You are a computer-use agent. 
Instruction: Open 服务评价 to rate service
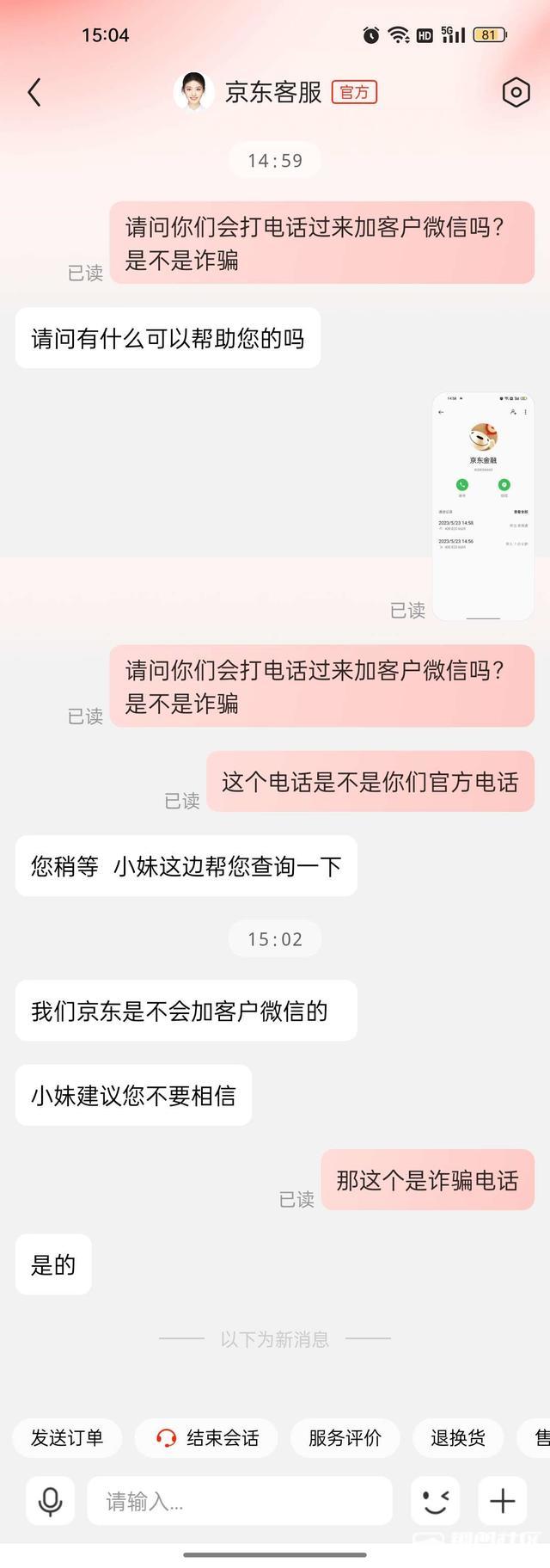(345, 1437)
